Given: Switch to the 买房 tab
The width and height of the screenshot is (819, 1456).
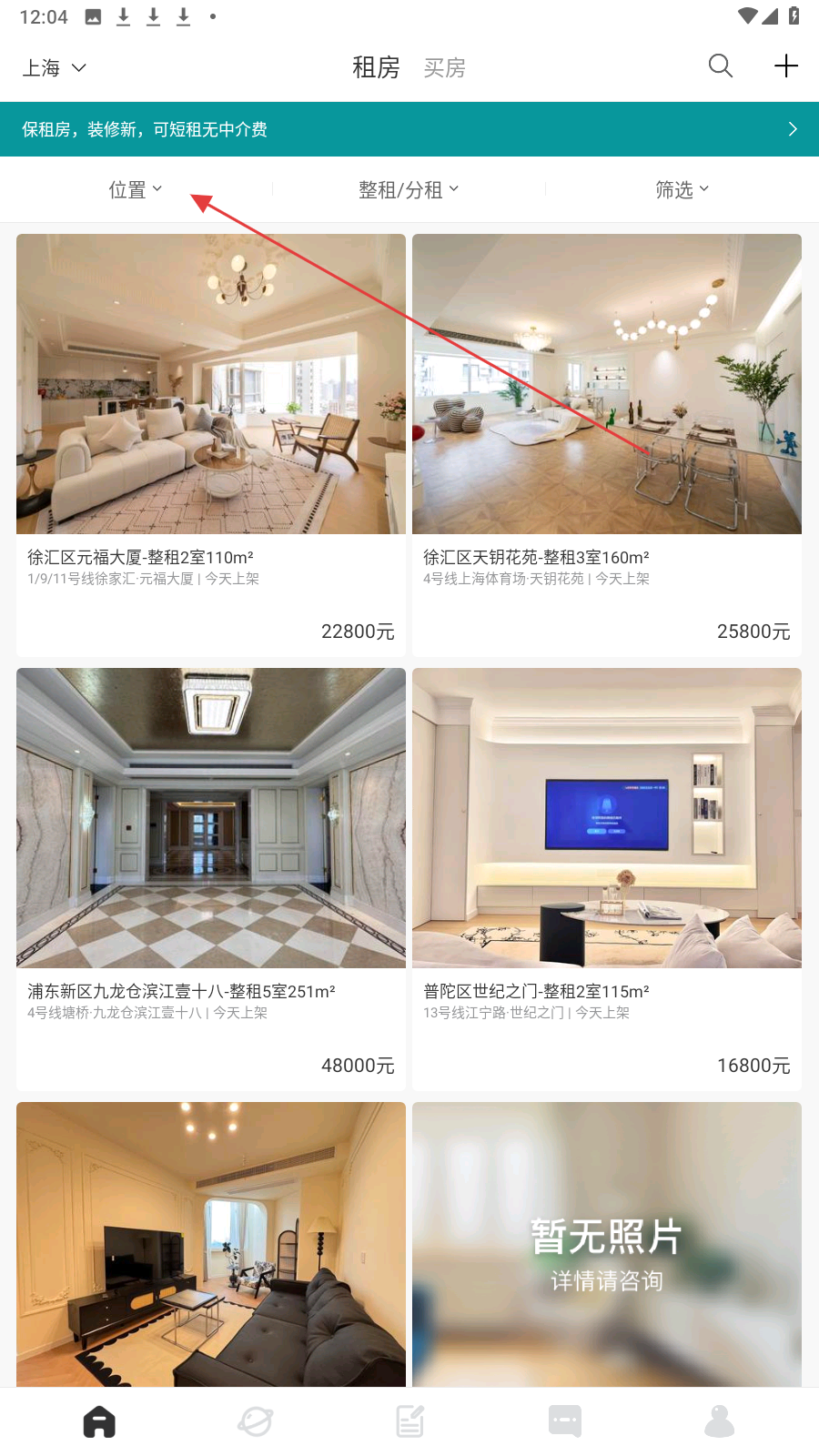Looking at the screenshot, I should click(x=444, y=67).
